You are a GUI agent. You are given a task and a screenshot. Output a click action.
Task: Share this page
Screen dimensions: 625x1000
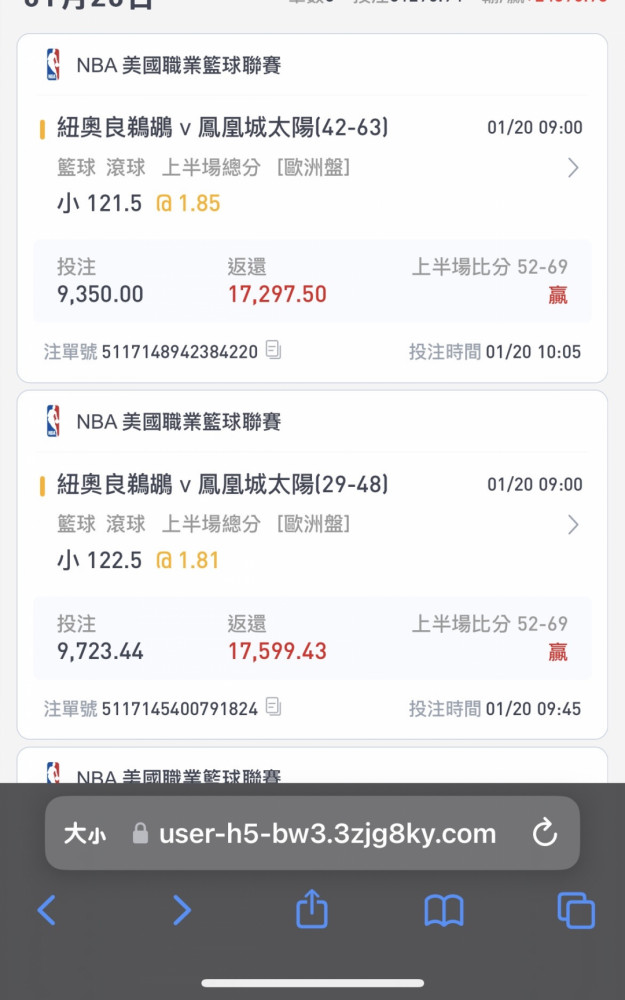312,908
